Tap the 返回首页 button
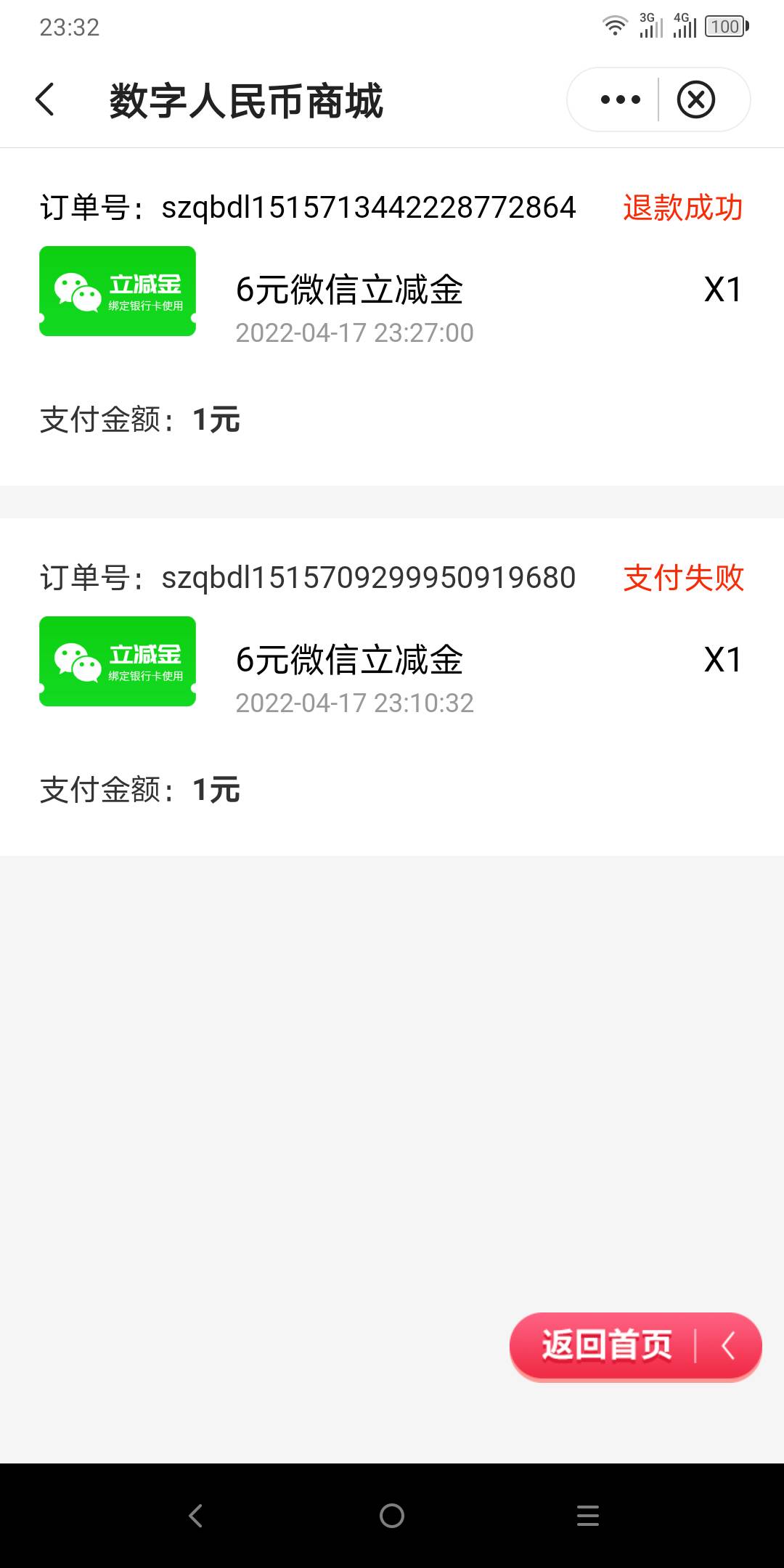The width and height of the screenshot is (784, 1568). (636, 1346)
